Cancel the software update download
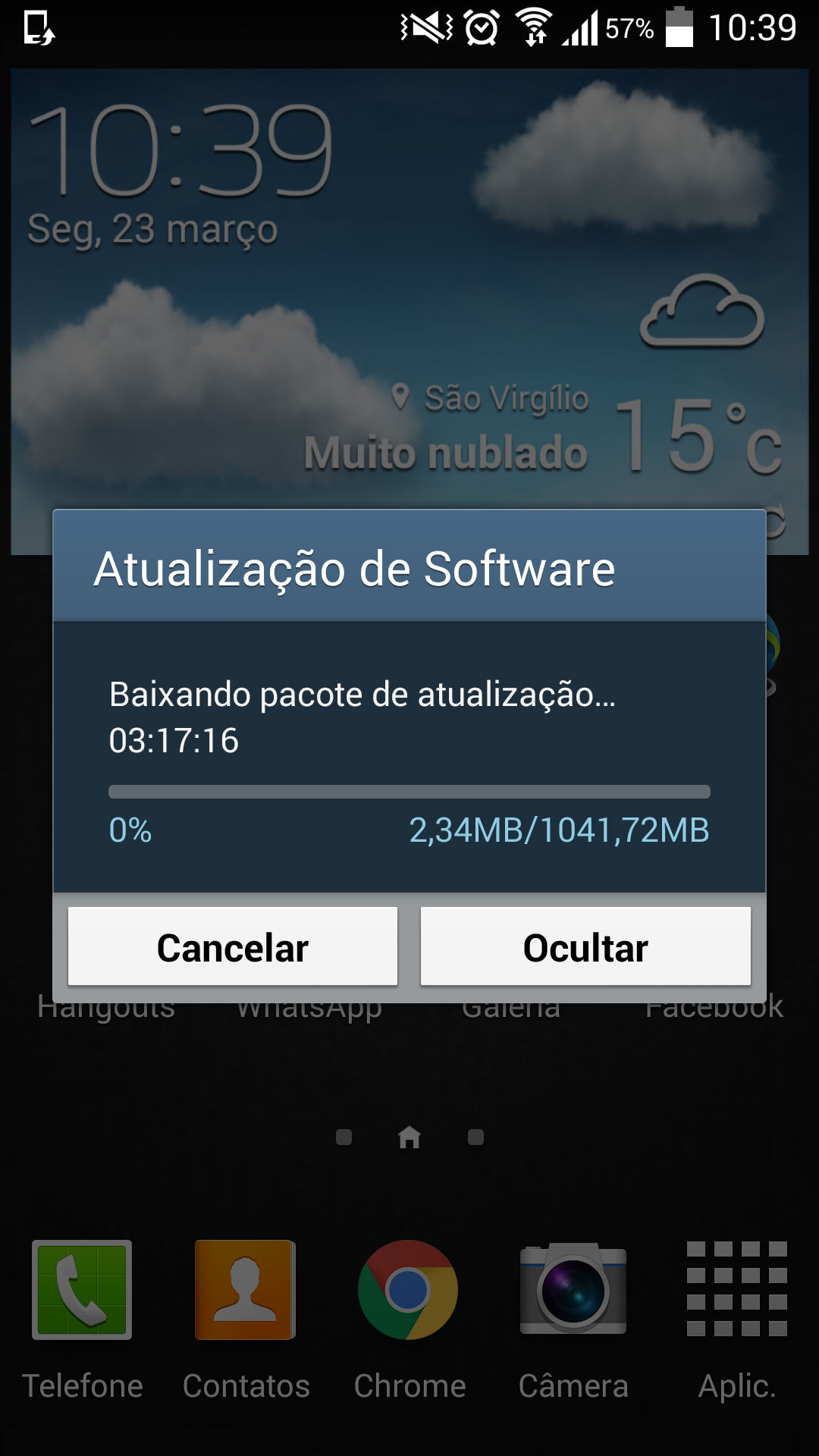819x1456 pixels. [232, 946]
